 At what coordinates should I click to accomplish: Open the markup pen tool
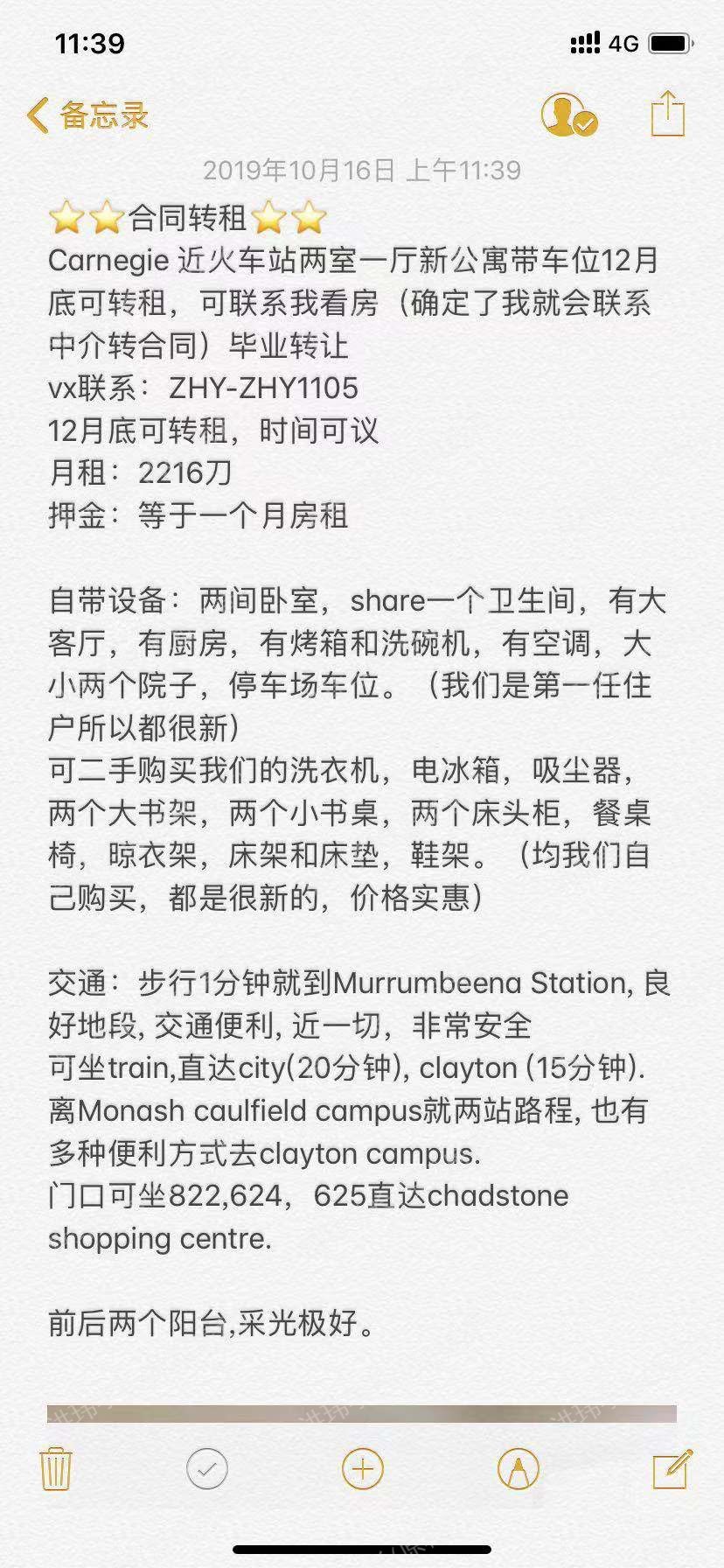[518, 1469]
